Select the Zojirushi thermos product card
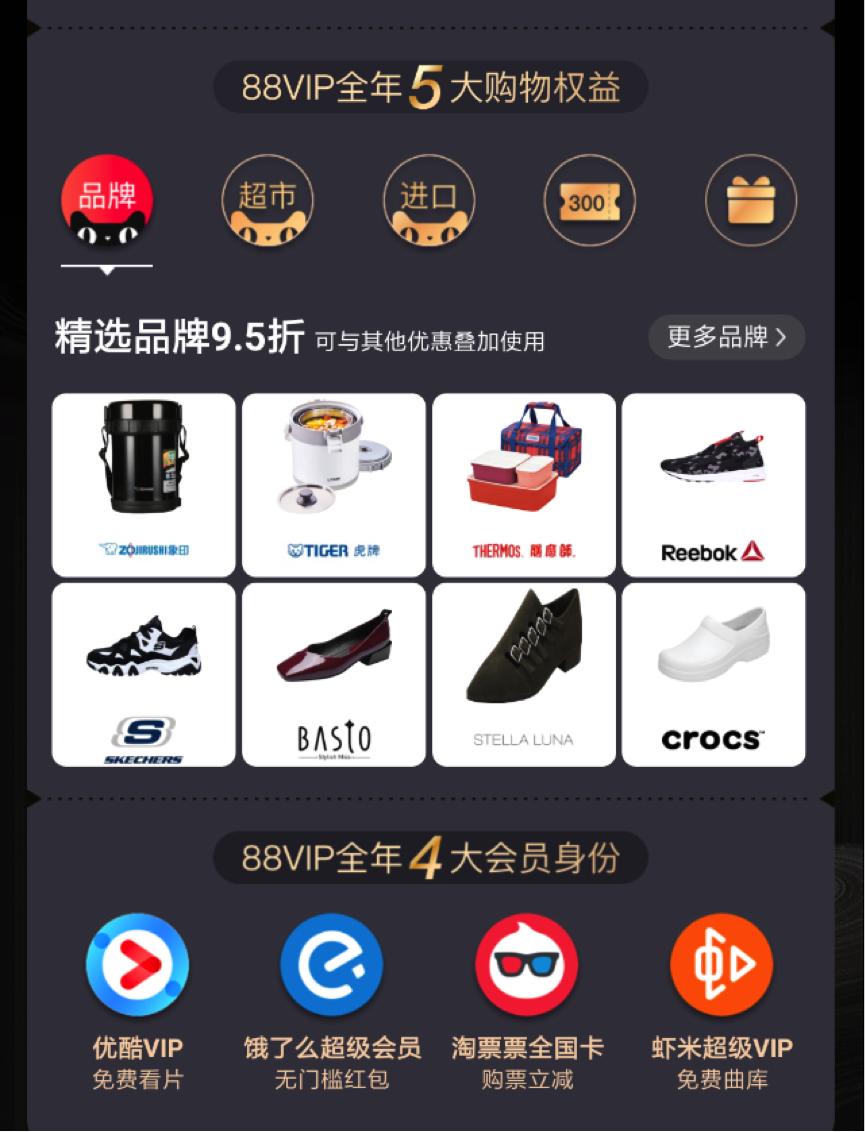Screen dimensions: 865x1132 (143, 485)
